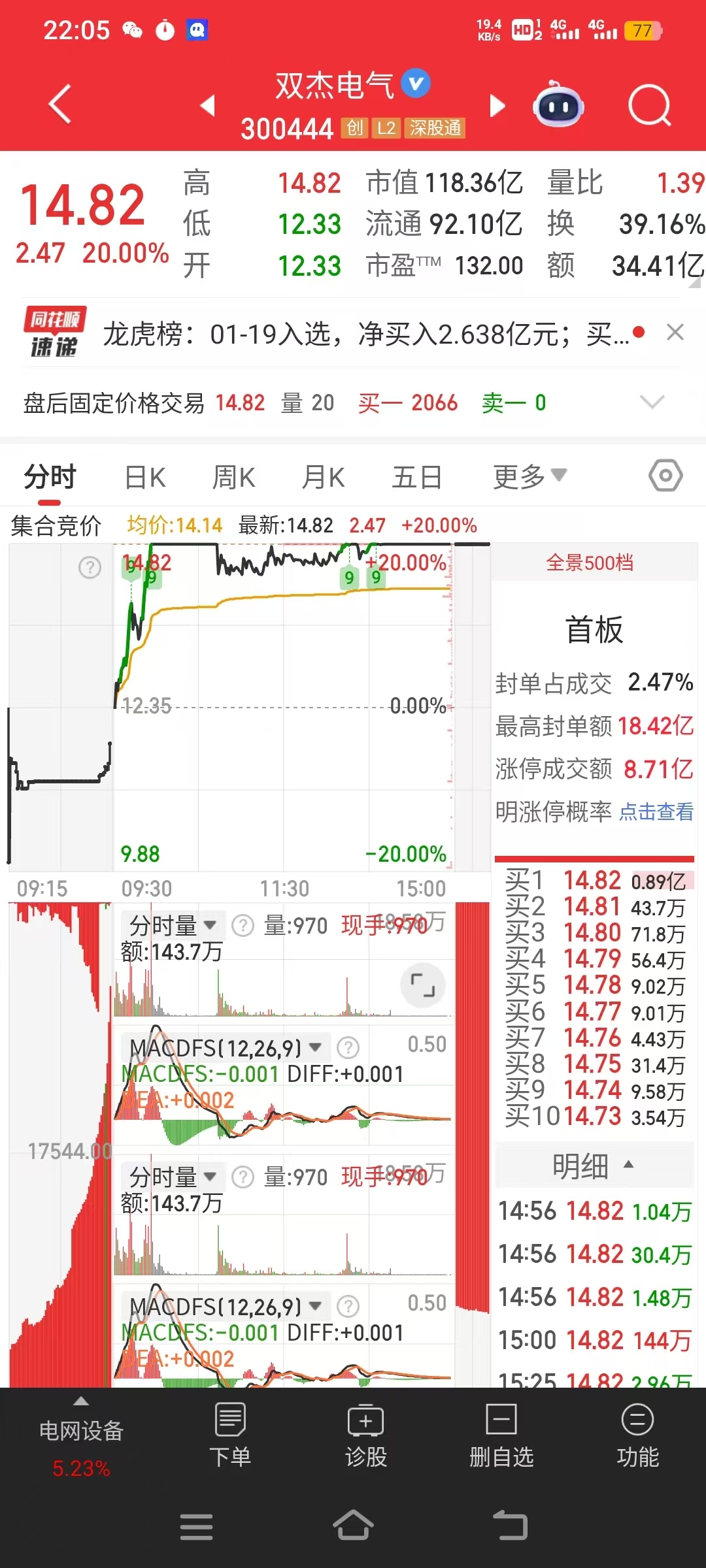Expand the 盘后固定价格交易 row
Image resolution: width=706 pixels, height=1568 pixels.
click(x=652, y=402)
